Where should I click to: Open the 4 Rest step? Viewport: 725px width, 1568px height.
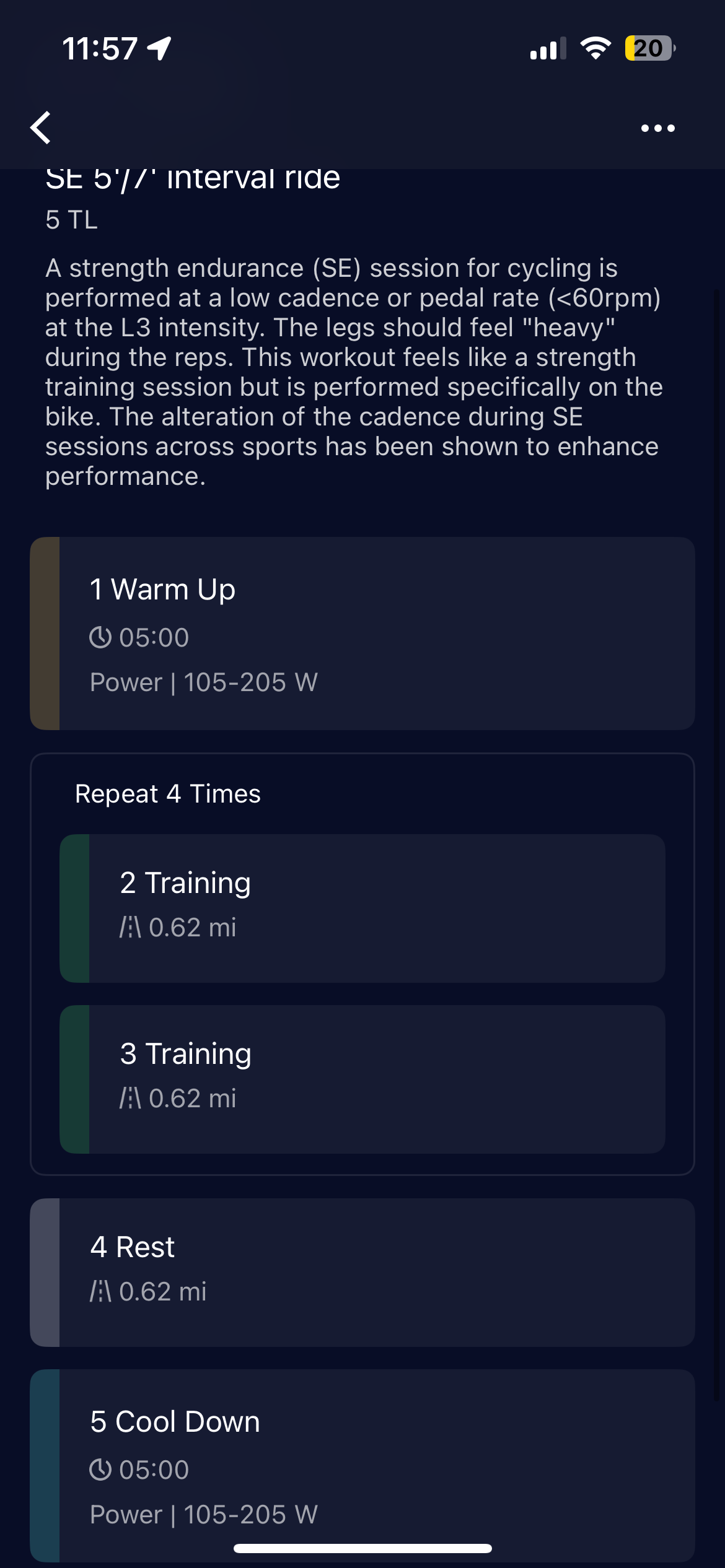click(362, 1273)
